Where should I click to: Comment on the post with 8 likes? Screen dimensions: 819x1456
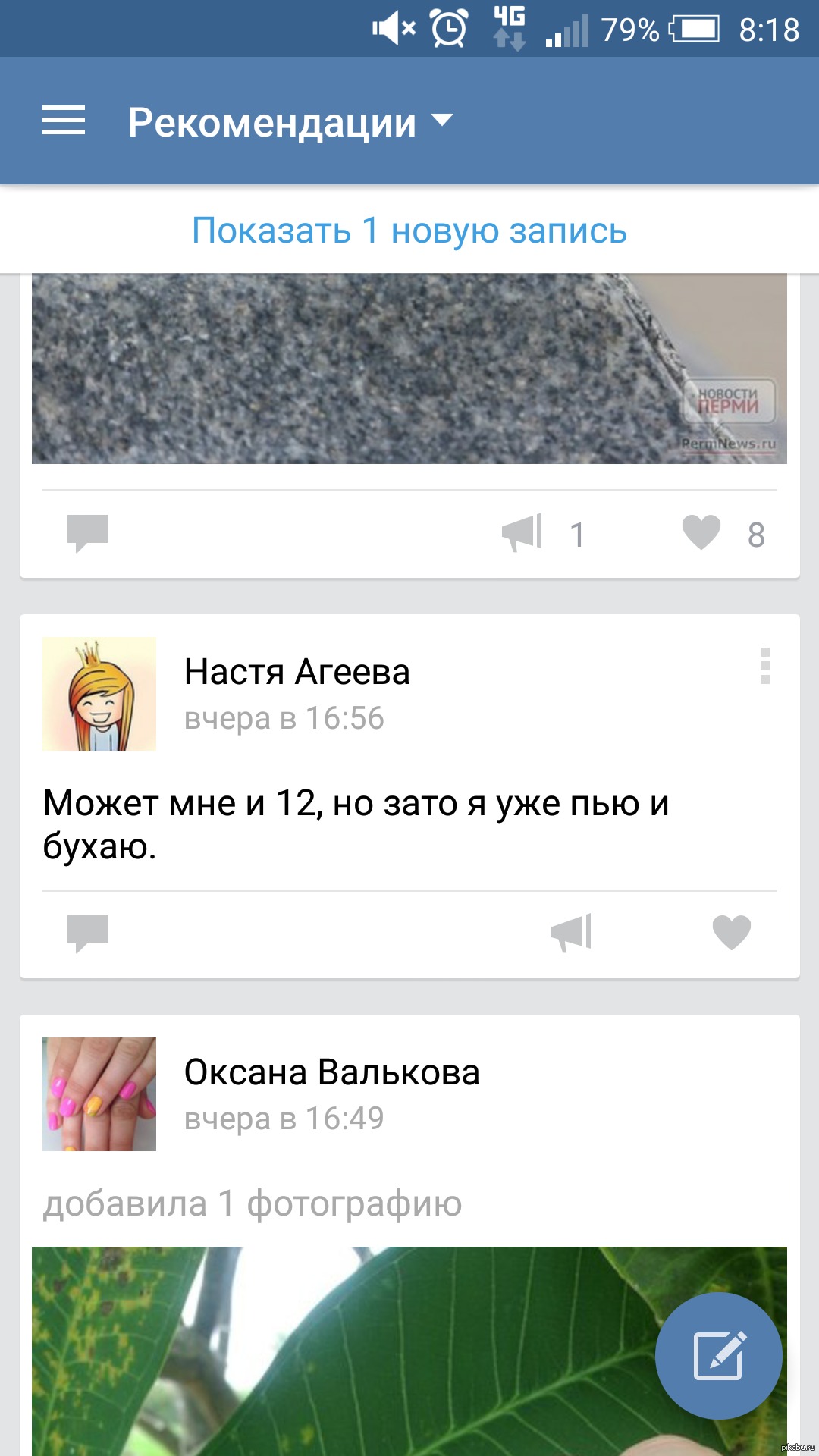(87, 533)
